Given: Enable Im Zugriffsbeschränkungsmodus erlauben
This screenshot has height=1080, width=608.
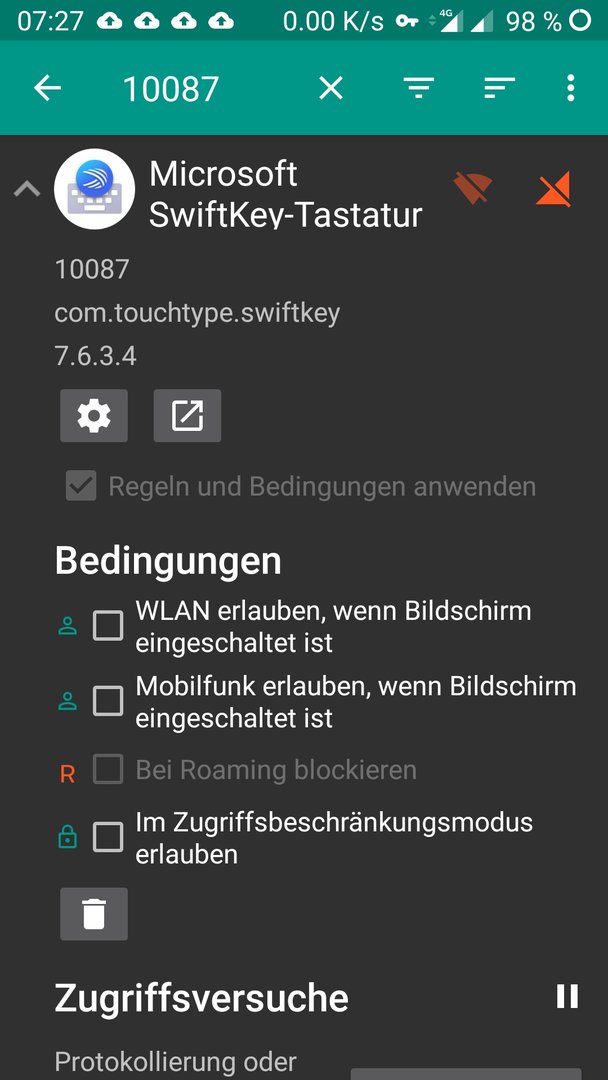Looking at the screenshot, I should (108, 838).
